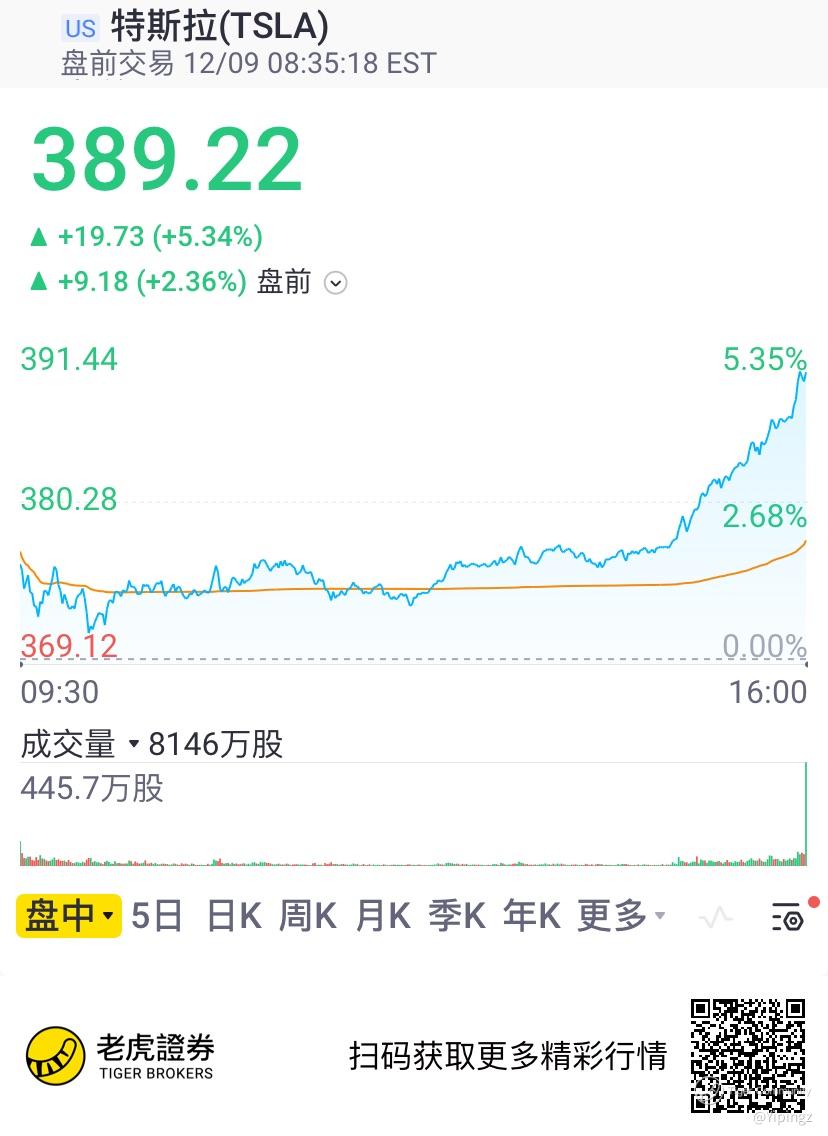Tap the chart drawing line icon
This screenshot has width=828, height=1136.
tap(716, 917)
